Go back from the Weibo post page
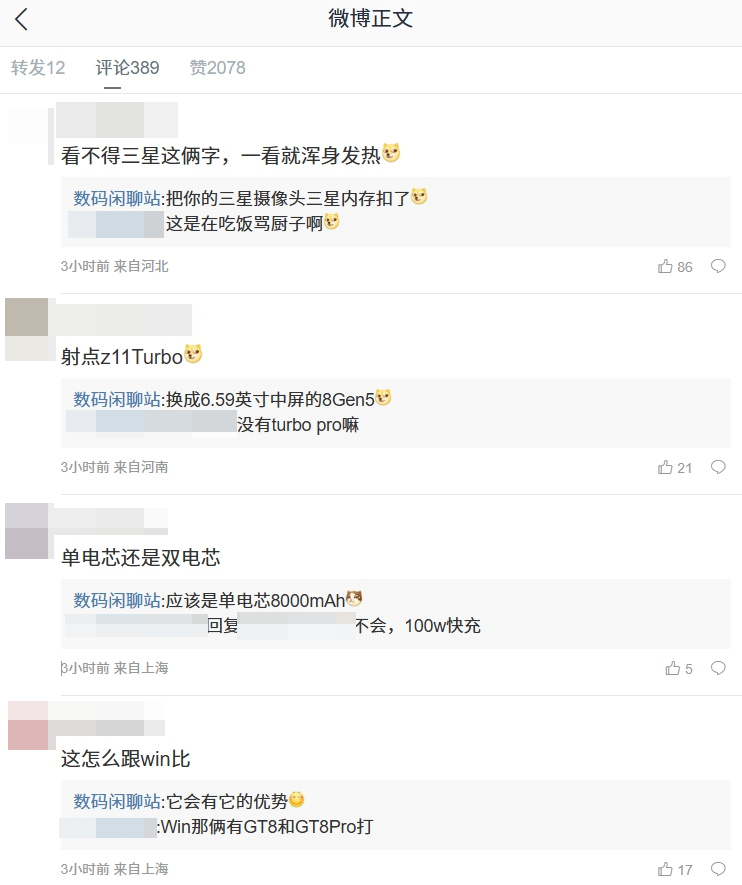 pos(21,19)
